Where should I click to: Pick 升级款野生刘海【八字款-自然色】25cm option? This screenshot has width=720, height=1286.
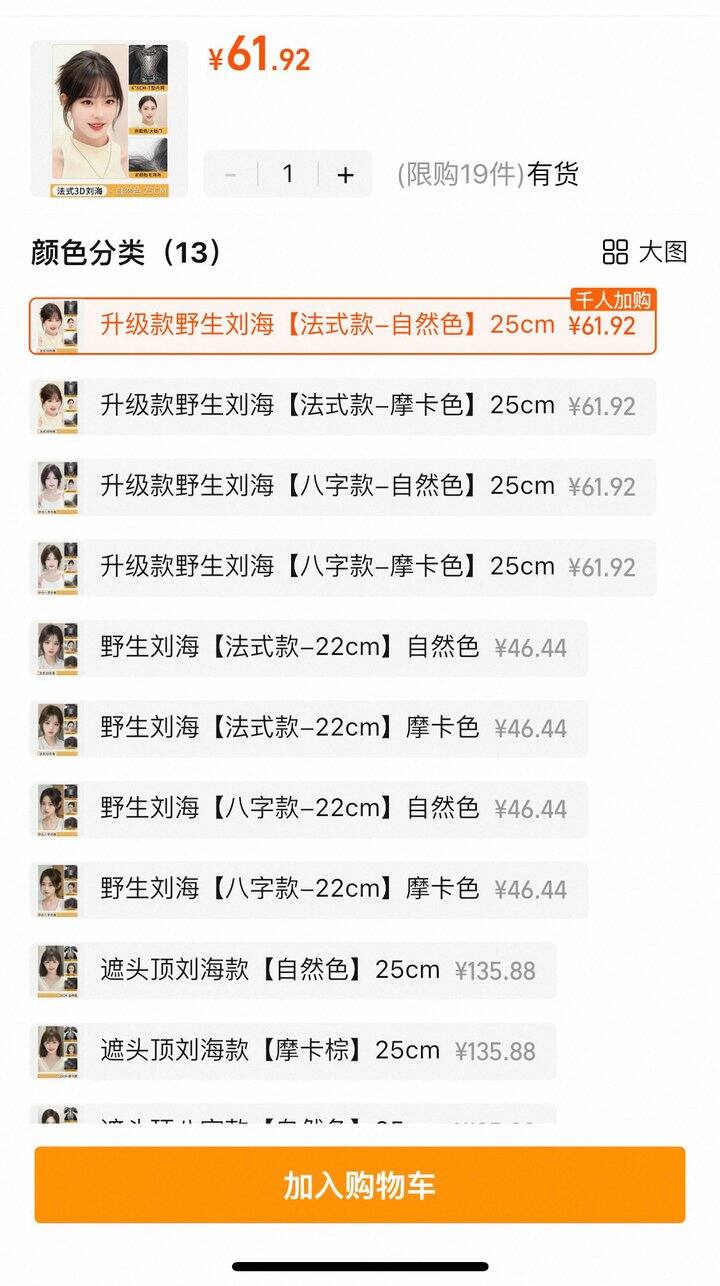click(342, 487)
